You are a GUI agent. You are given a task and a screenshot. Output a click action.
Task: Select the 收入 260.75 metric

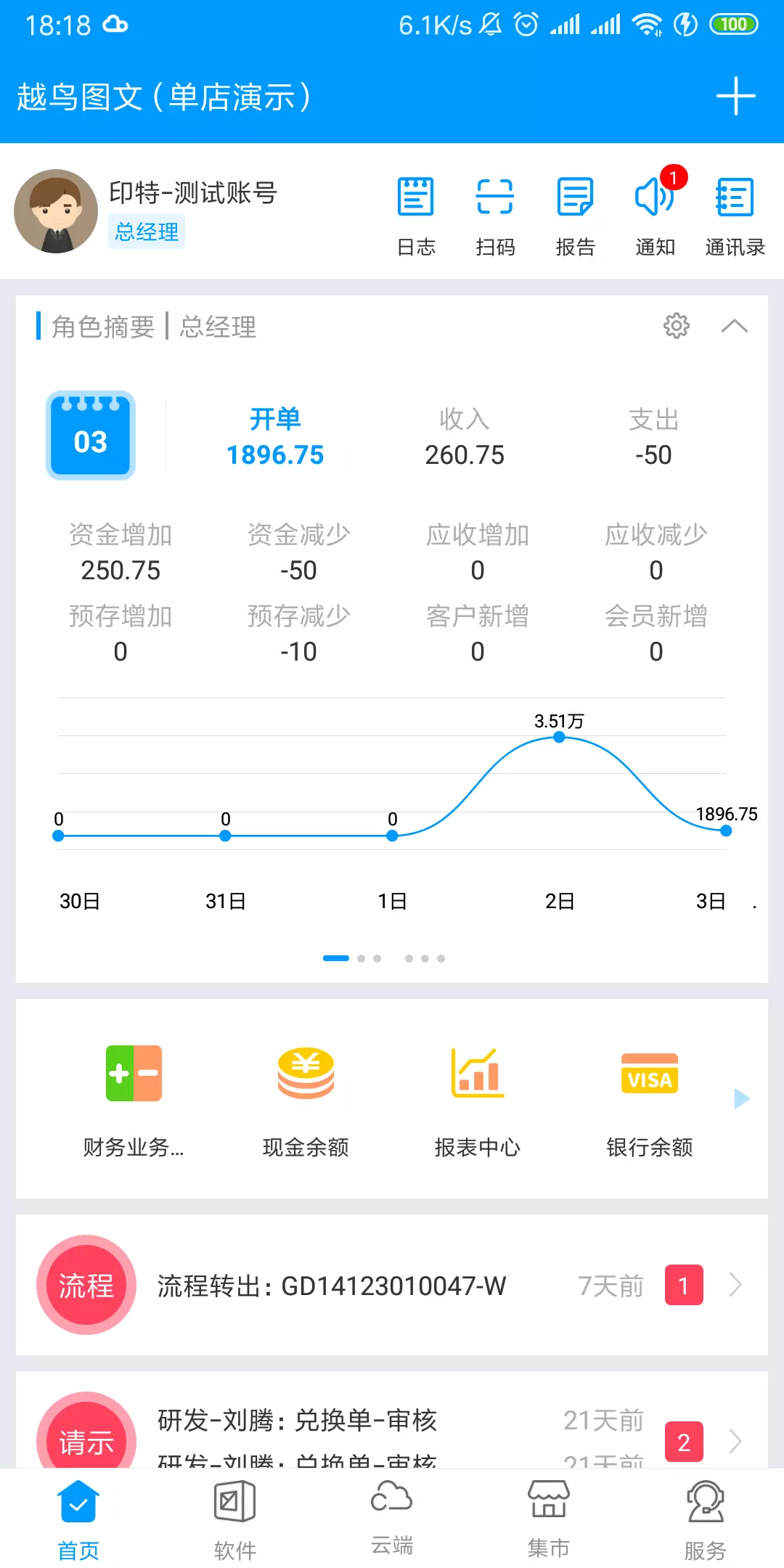(x=465, y=436)
